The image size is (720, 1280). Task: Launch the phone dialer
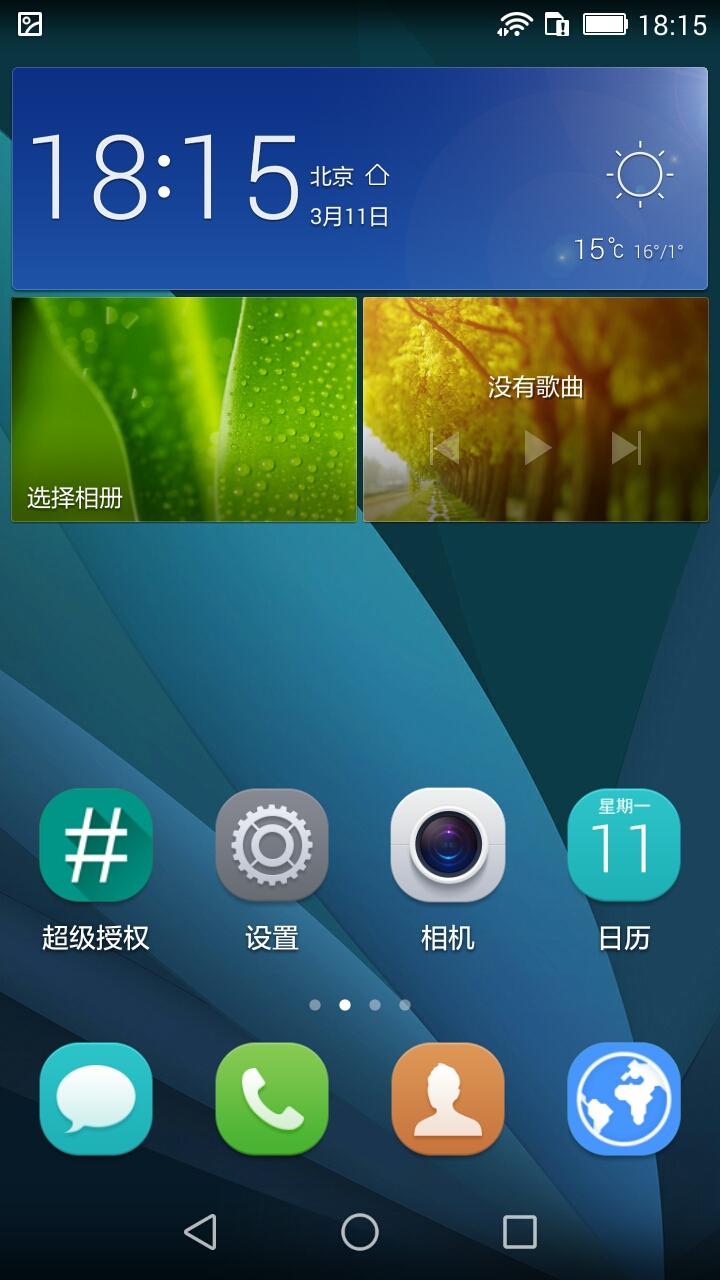(272, 1099)
